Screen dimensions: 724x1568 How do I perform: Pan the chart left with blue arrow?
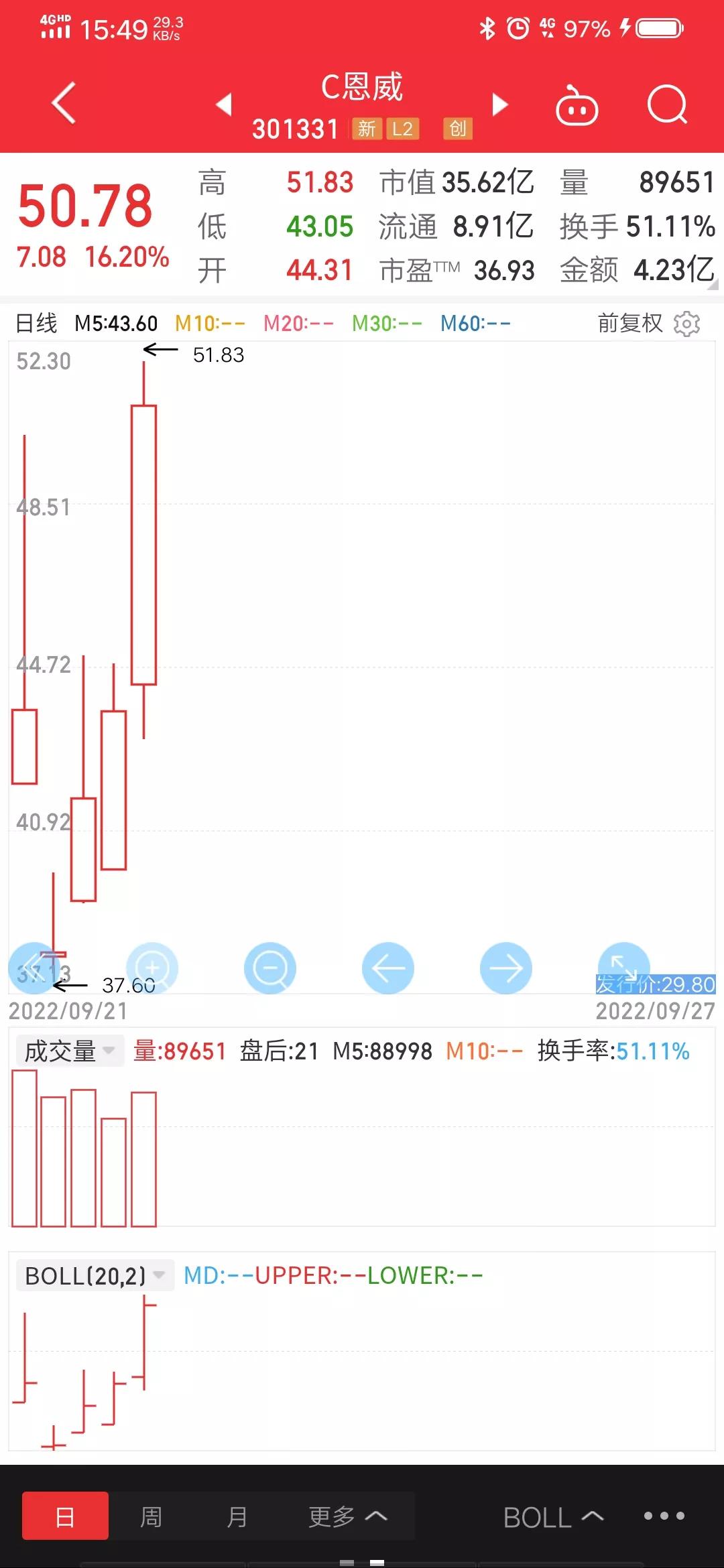pyautogui.click(x=389, y=968)
